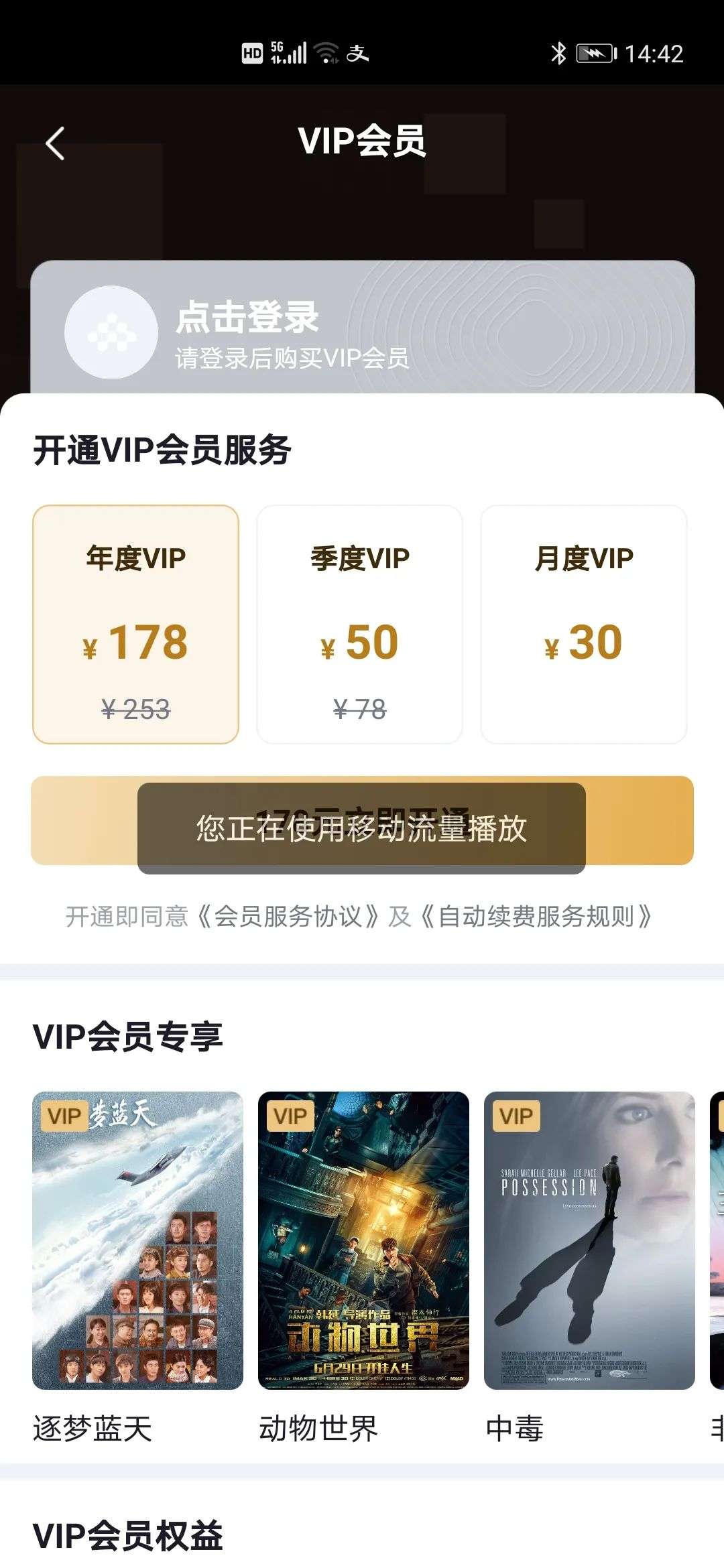Open the 动物世界 movie poster
The image size is (724, 1568).
tap(363, 1240)
